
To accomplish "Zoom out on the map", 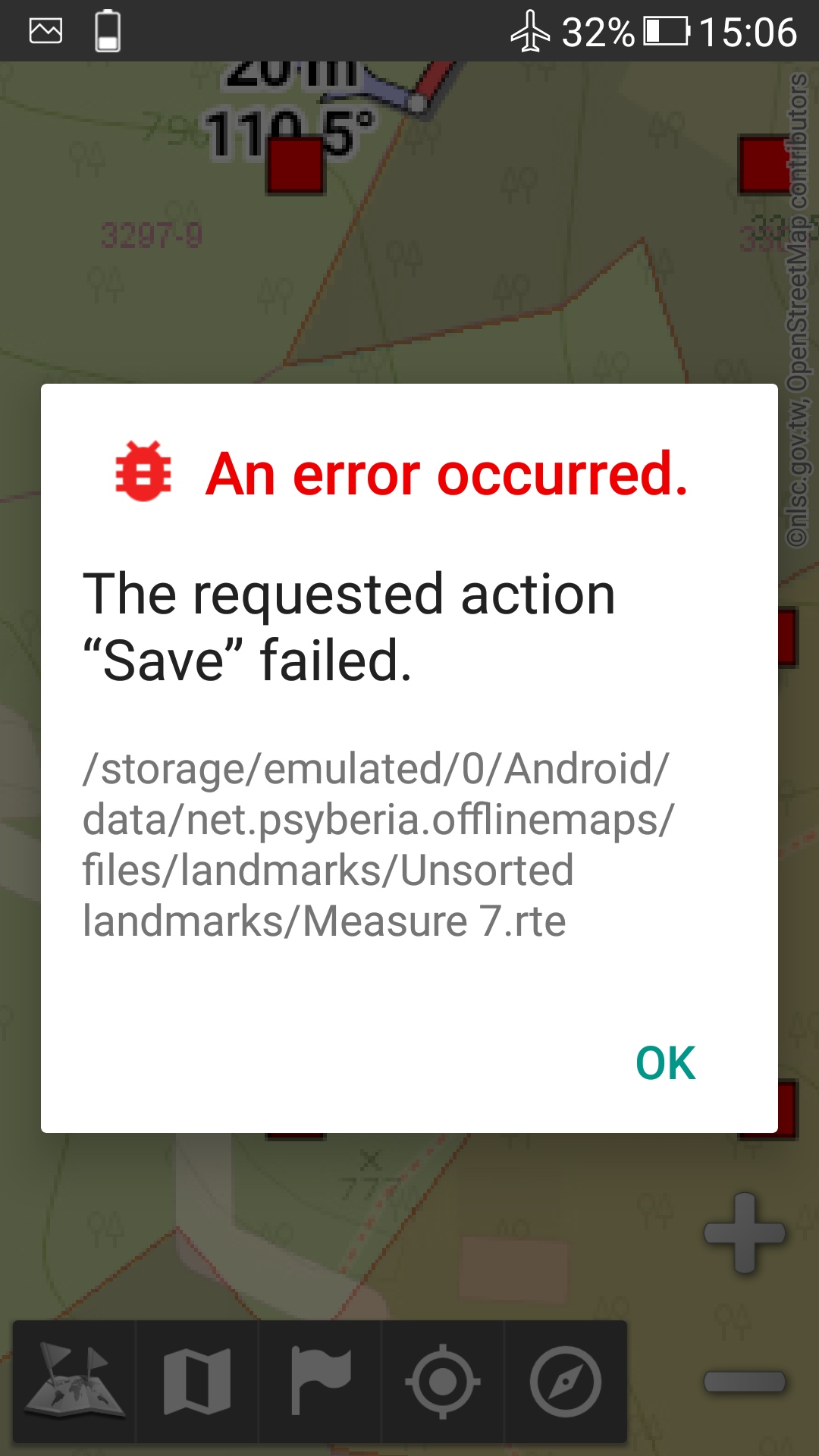I will coord(744,1381).
